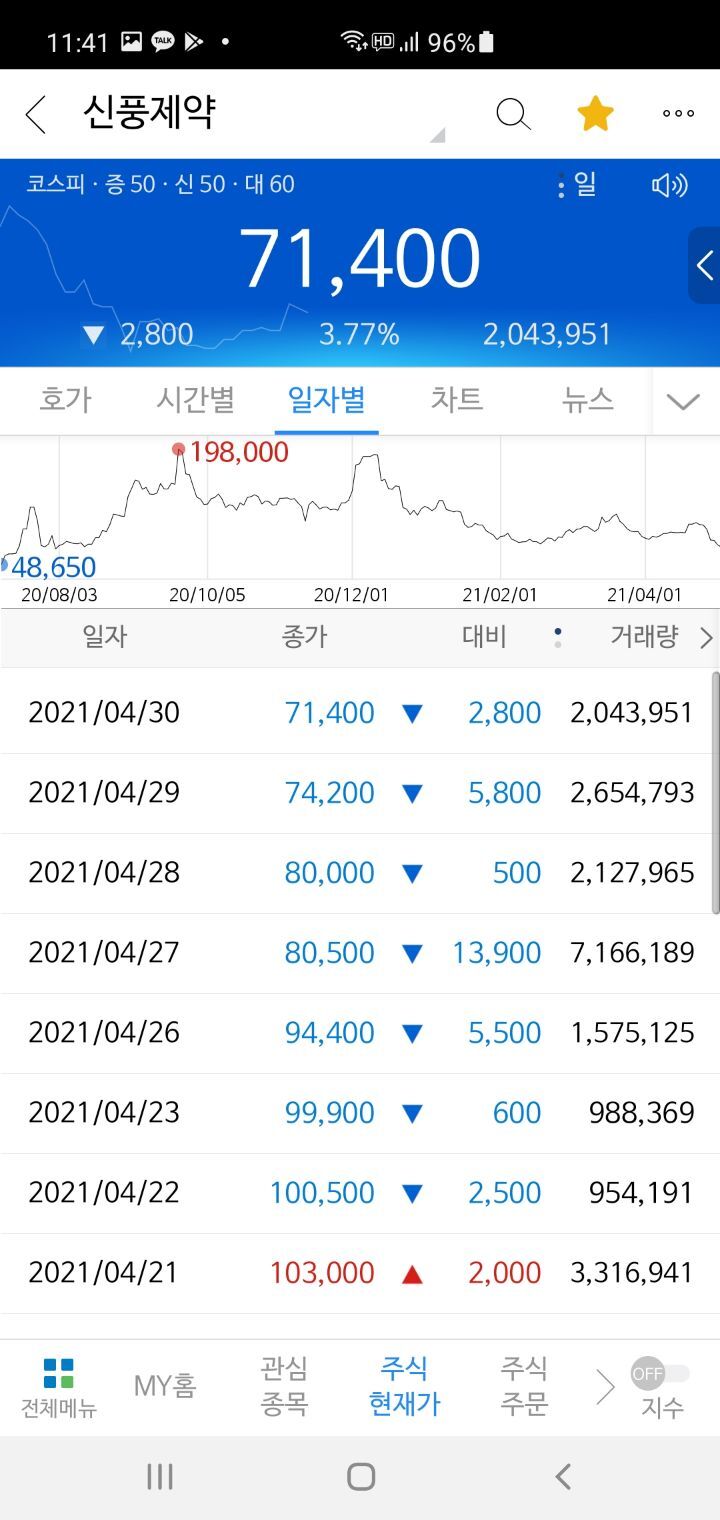Screen dimensions: 720x1520
Task: Go to MY홈
Action: tap(165, 1386)
